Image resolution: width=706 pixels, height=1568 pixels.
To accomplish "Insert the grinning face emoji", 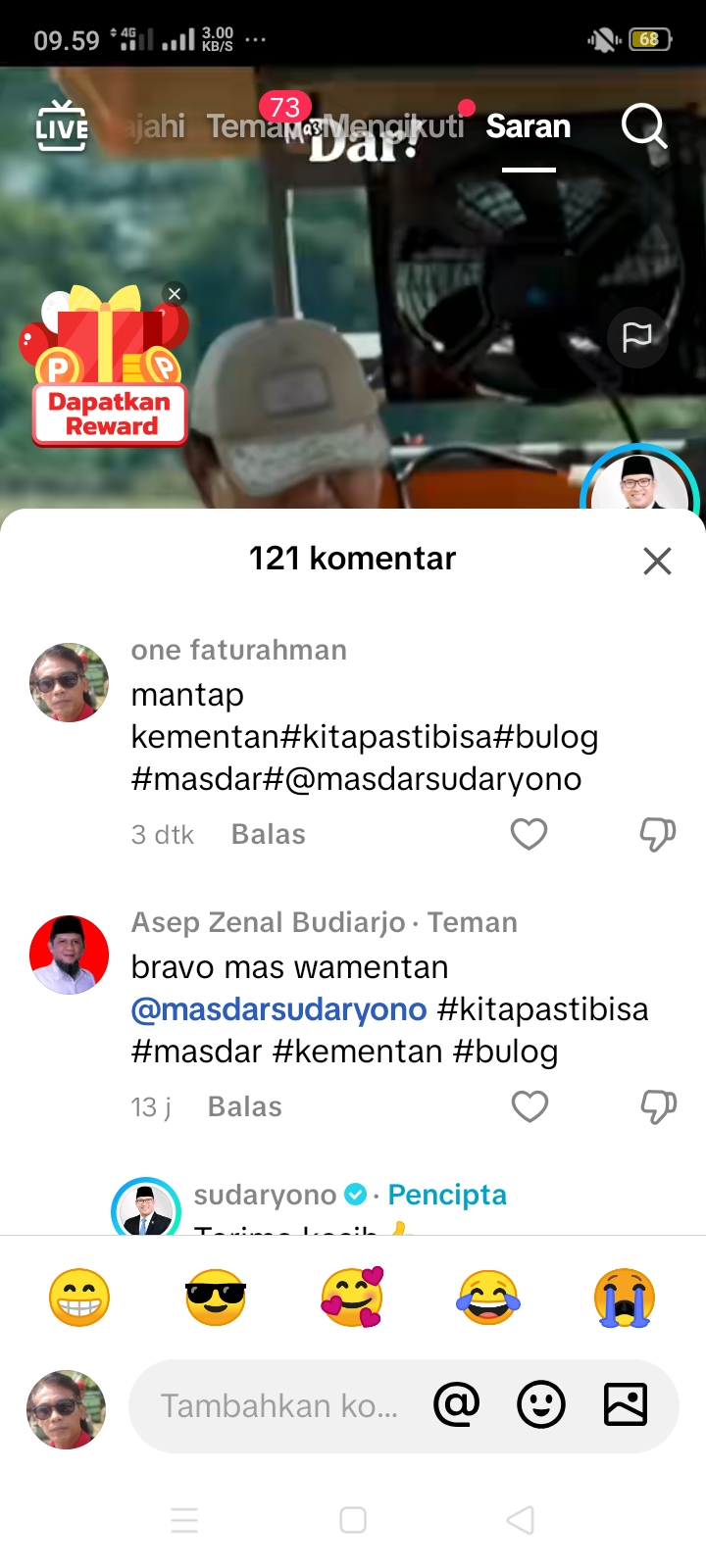I will [79, 1298].
